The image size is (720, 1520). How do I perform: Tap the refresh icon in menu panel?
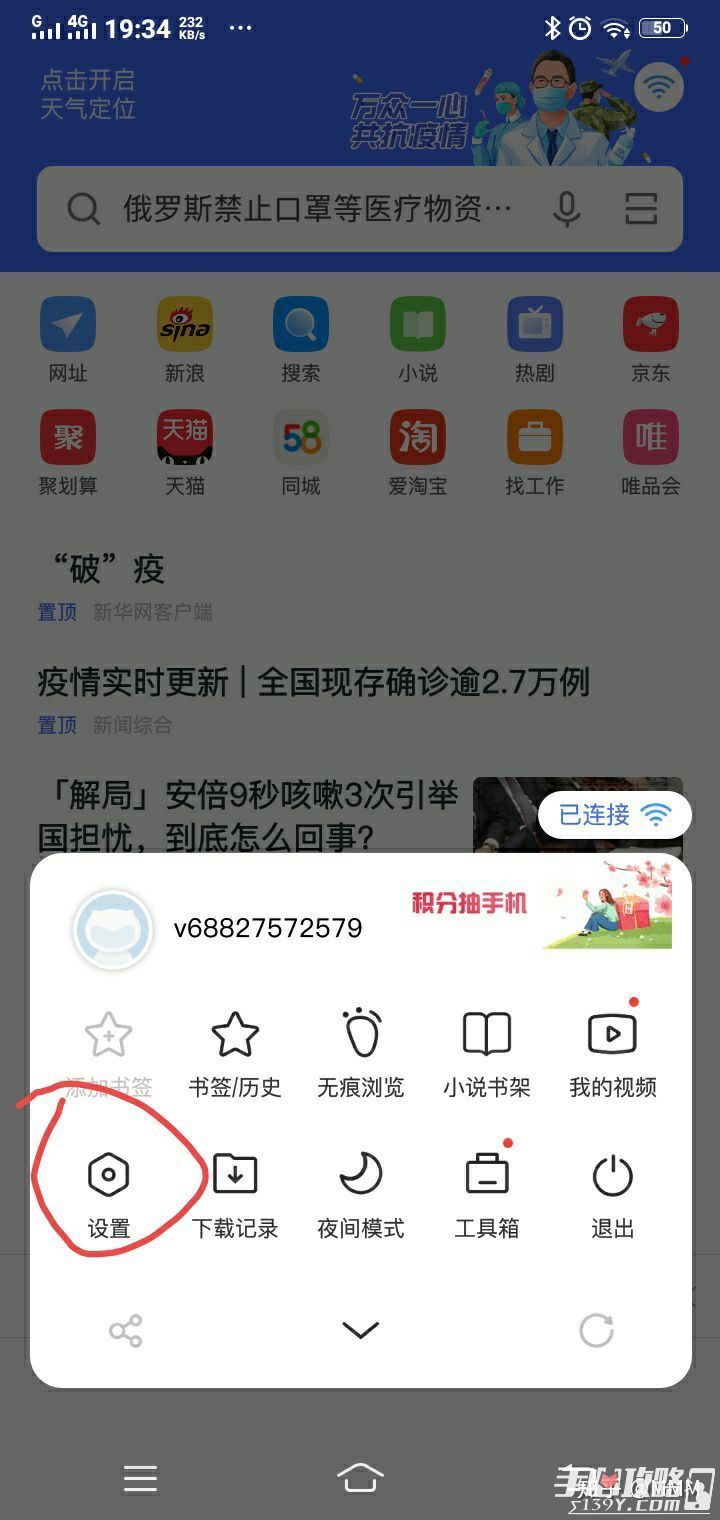pyautogui.click(x=596, y=1331)
